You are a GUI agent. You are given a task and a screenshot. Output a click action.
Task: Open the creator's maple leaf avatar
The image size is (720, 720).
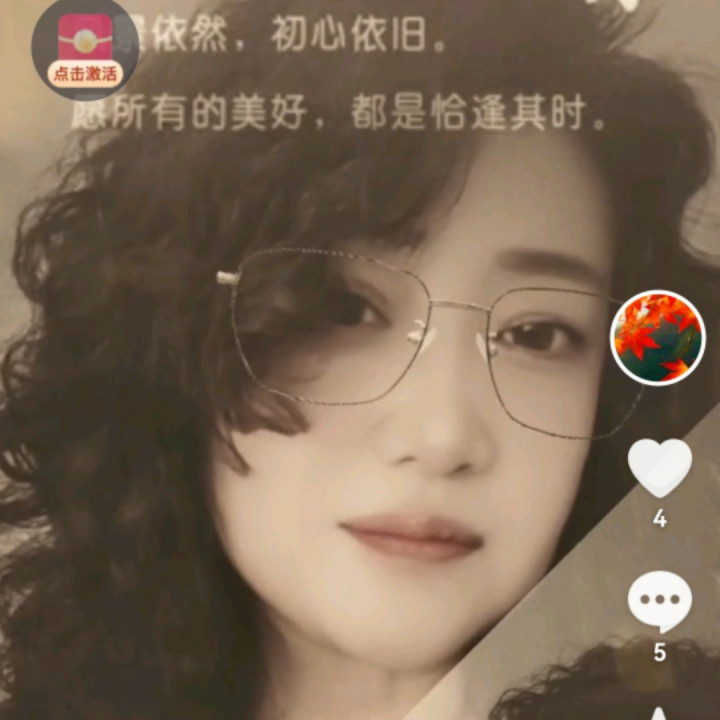(658, 337)
